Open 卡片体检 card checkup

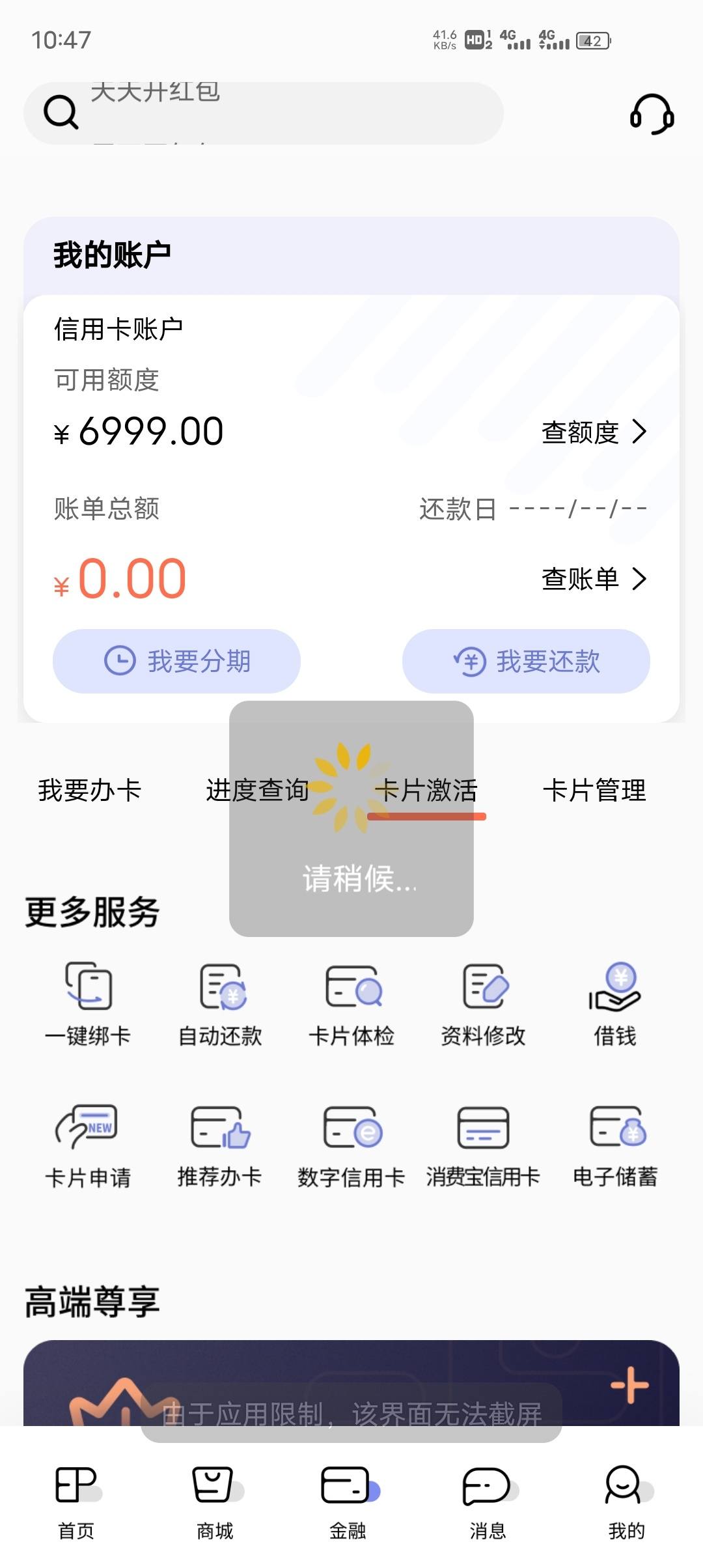[x=351, y=1003]
